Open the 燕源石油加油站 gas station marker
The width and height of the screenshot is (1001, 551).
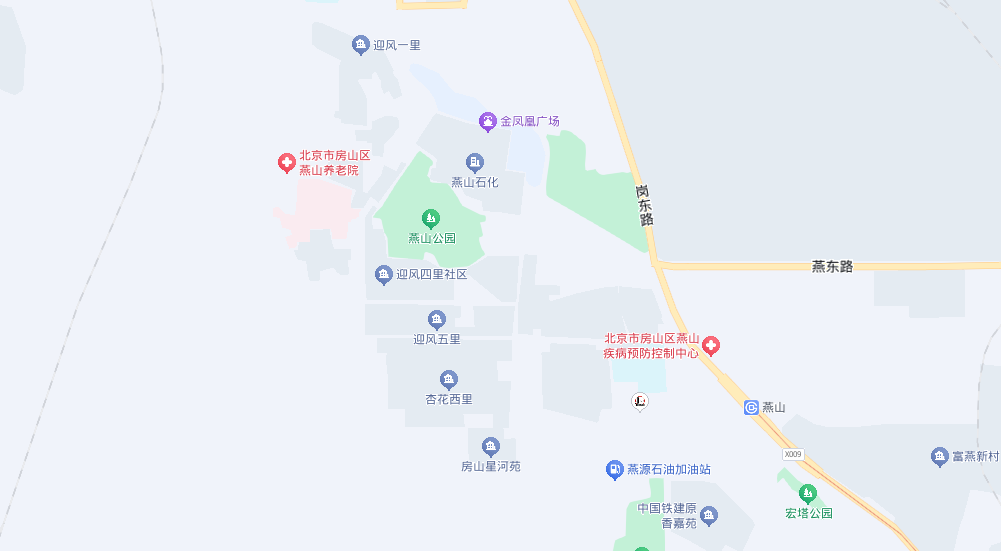pyautogui.click(x=615, y=469)
